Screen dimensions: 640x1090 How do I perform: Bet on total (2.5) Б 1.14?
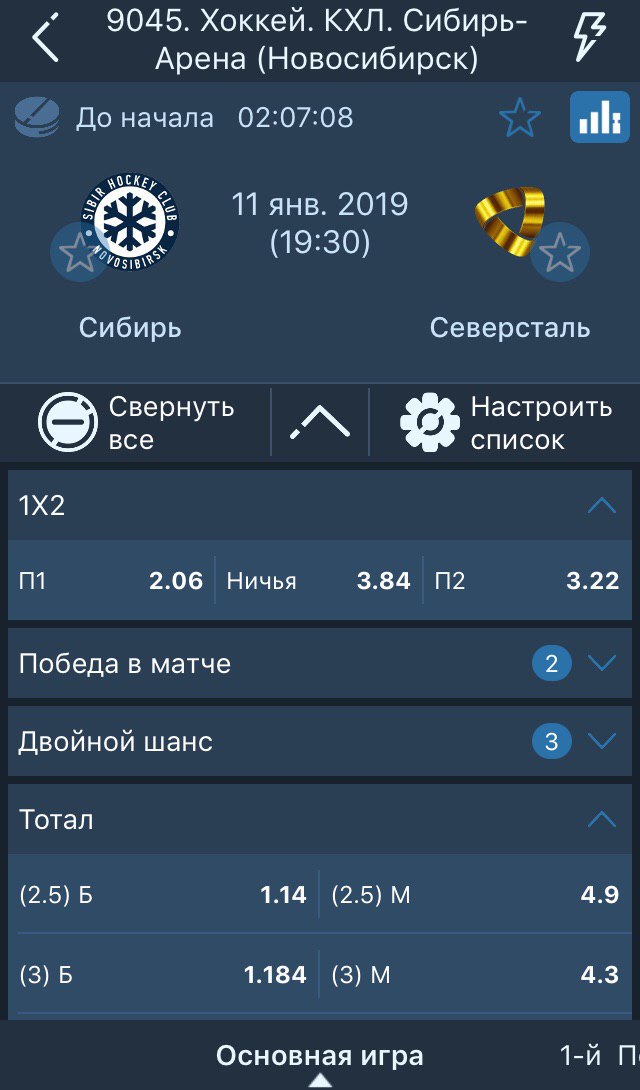(163, 894)
